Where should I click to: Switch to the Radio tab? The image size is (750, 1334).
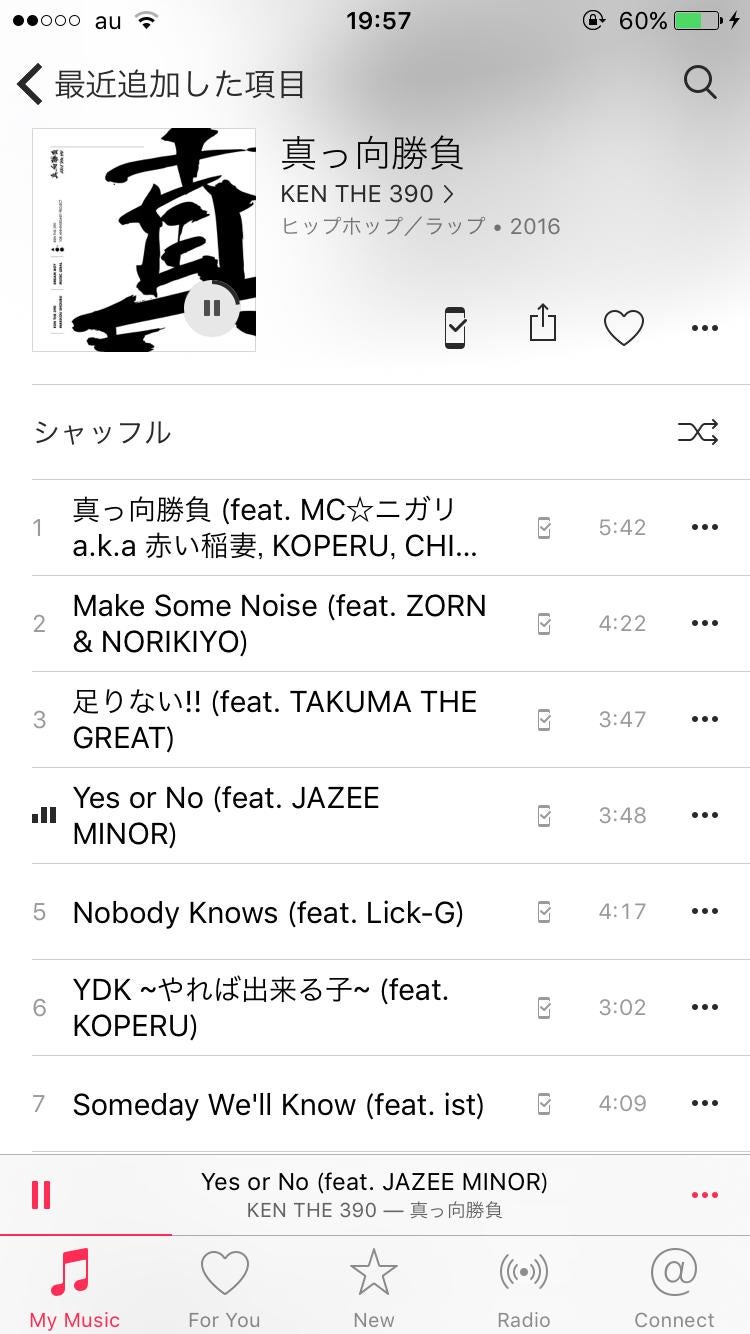coord(524,1287)
